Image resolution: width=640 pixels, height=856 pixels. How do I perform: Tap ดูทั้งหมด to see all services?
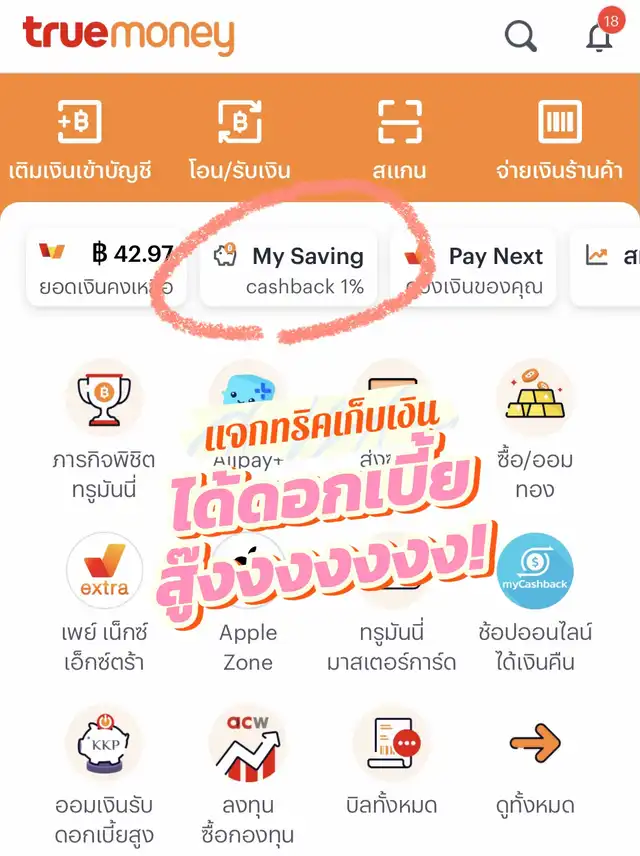[535, 762]
